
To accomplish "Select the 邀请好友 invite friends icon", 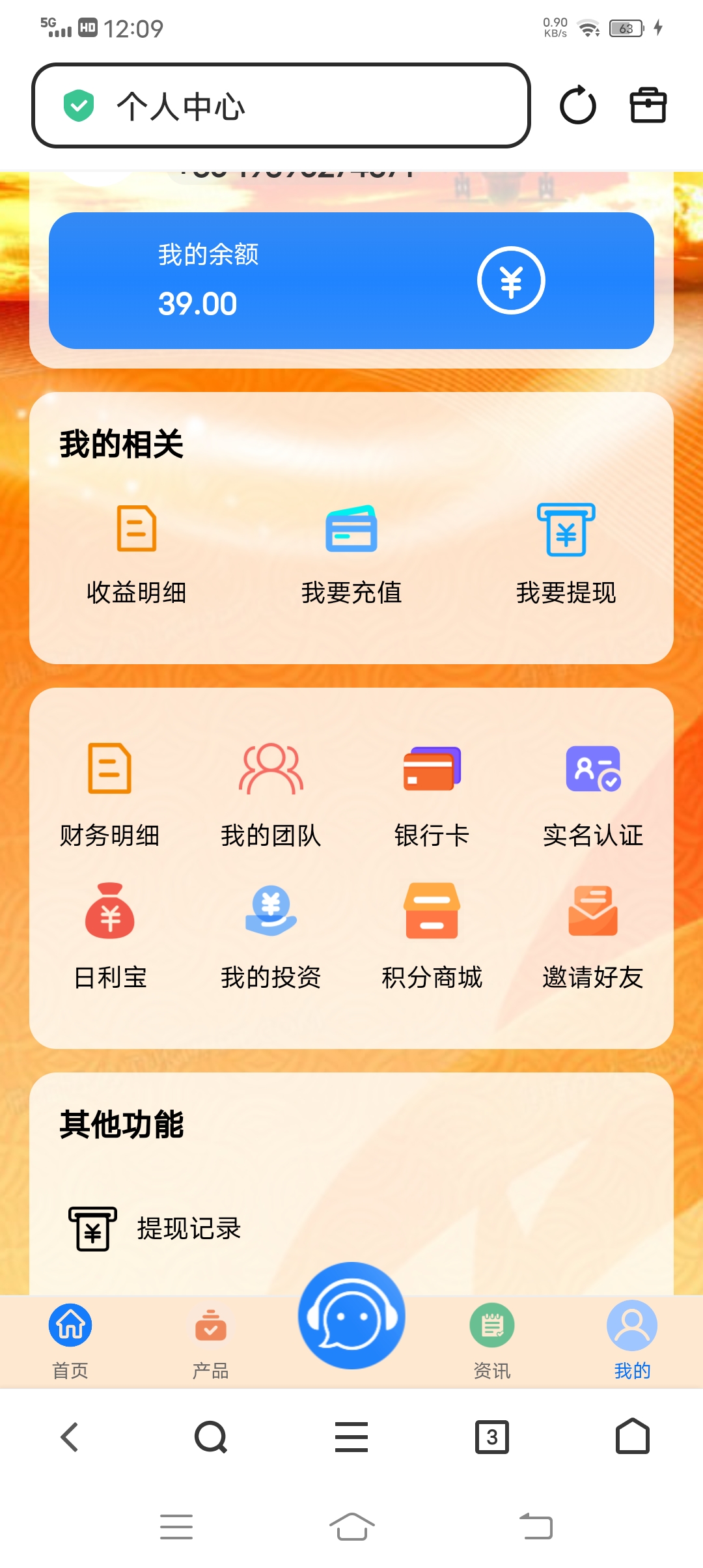I will (592, 912).
